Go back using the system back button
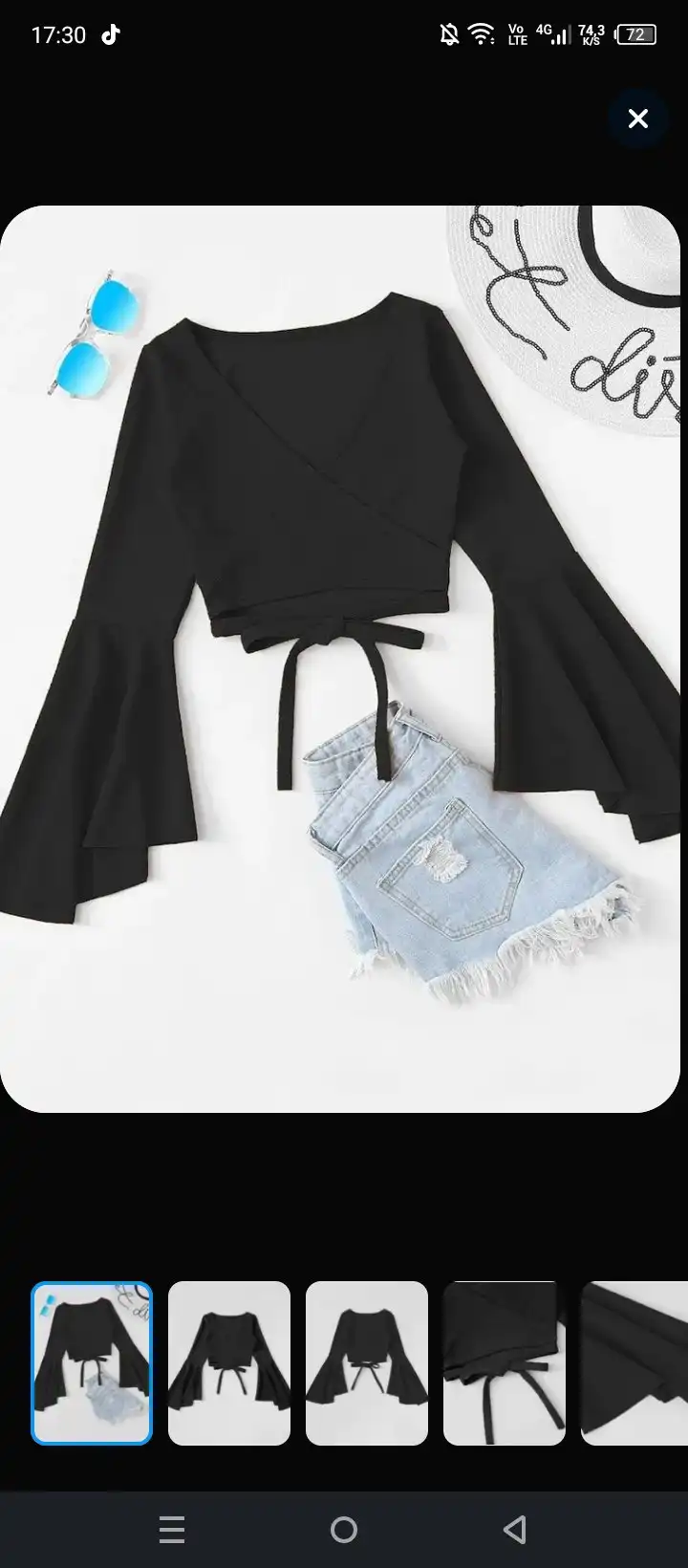Image resolution: width=688 pixels, height=1568 pixels. (515, 1530)
